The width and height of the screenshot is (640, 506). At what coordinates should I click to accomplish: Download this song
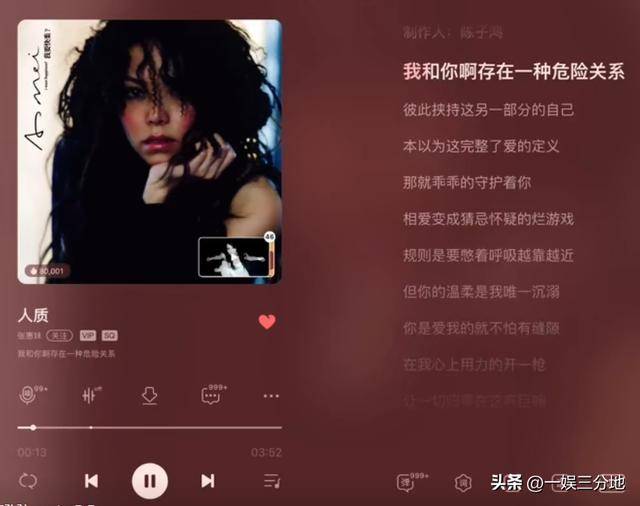[x=149, y=396]
